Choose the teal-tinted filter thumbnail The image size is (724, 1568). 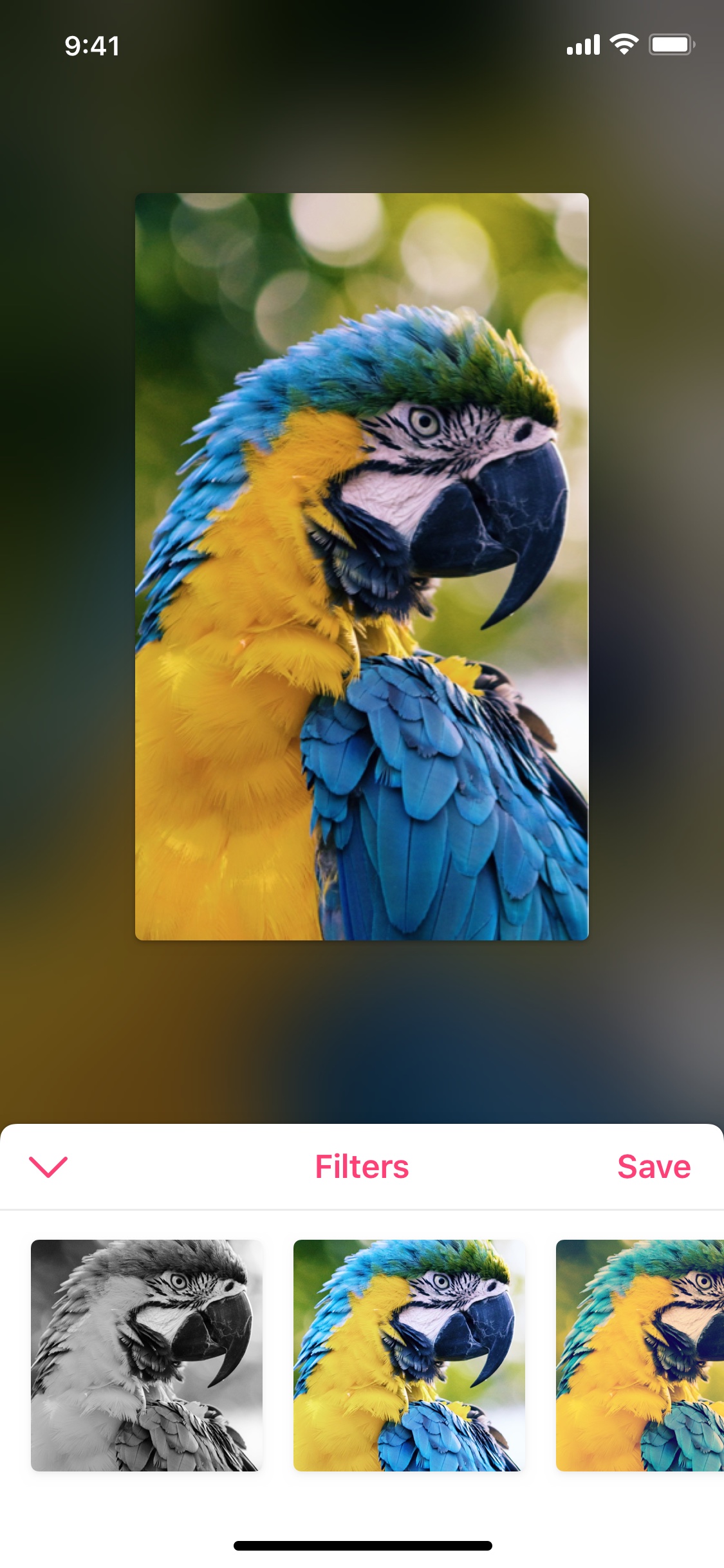click(x=640, y=1355)
